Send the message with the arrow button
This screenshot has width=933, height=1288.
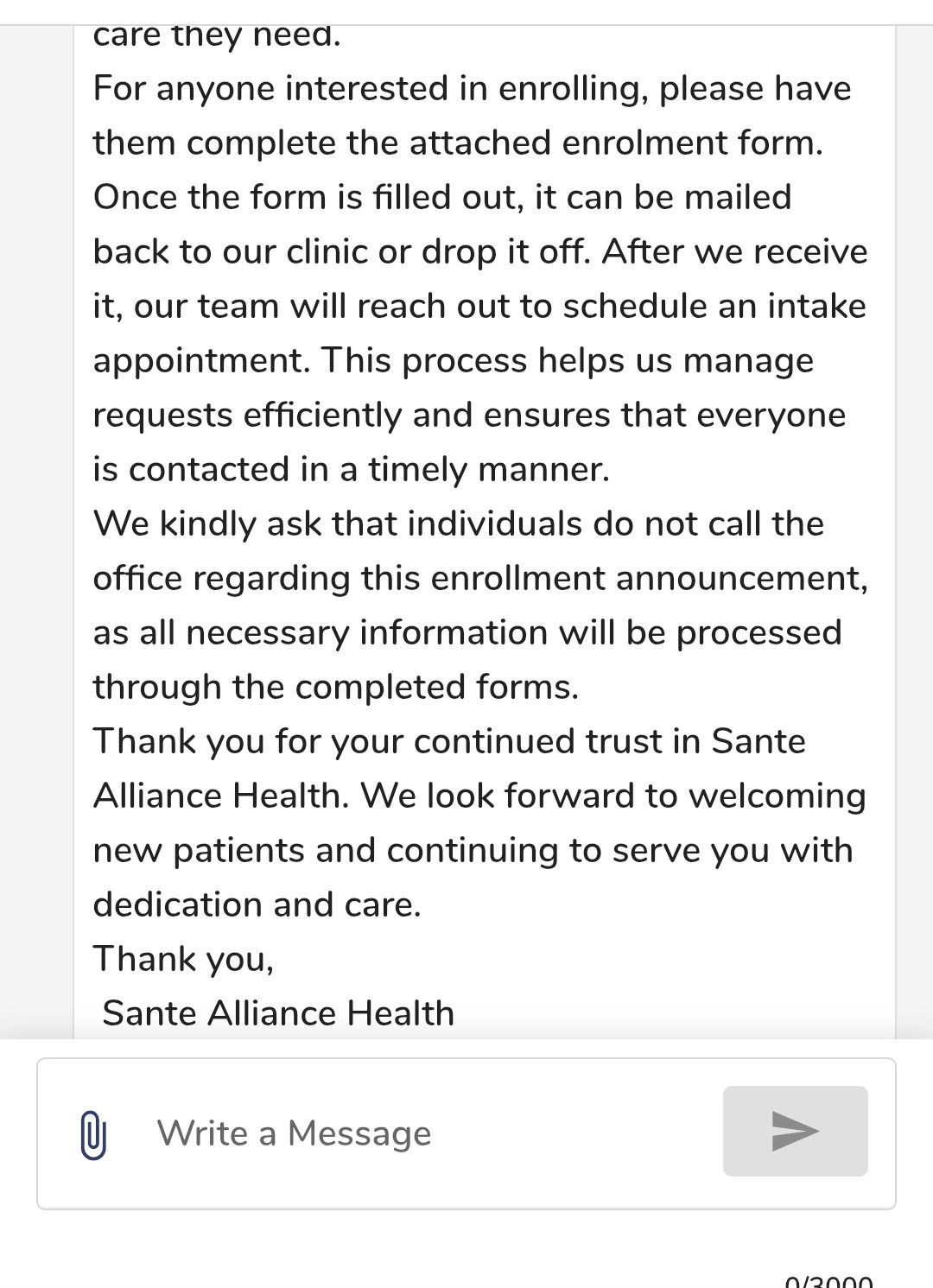click(795, 1131)
